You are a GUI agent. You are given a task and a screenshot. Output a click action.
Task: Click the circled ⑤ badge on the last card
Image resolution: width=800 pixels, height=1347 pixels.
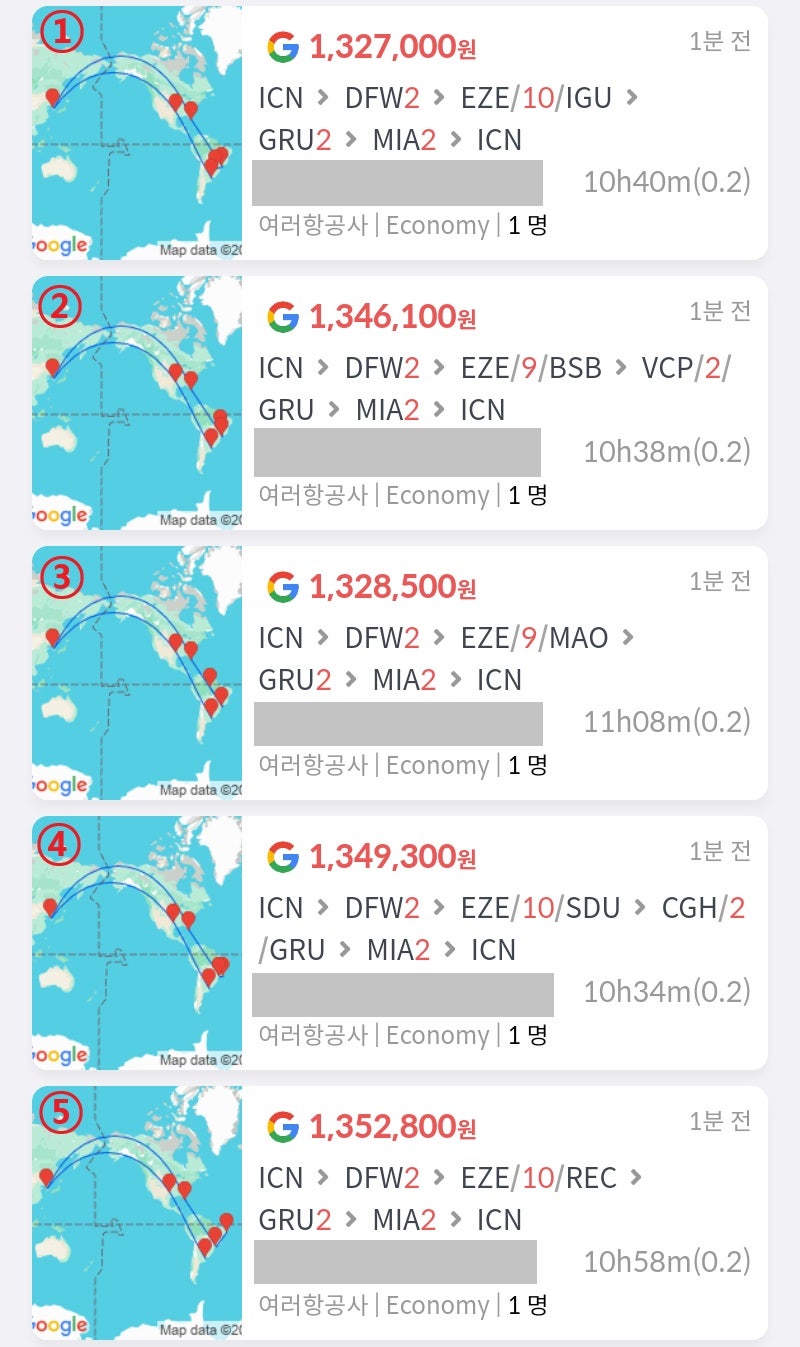click(60, 1110)
